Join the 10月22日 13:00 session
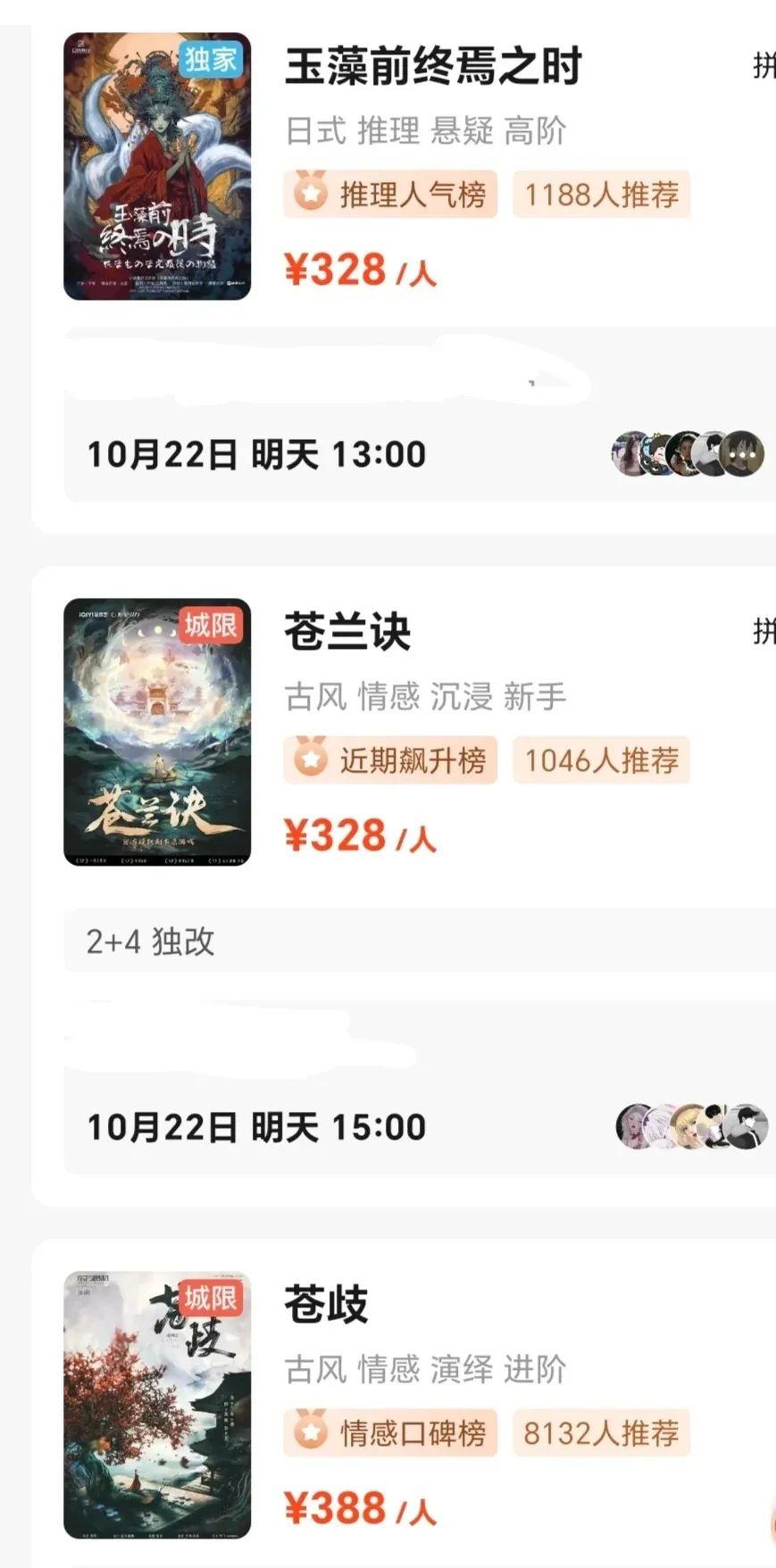The width and height of the screenshot is (776, 1568). tap(257, 455)
